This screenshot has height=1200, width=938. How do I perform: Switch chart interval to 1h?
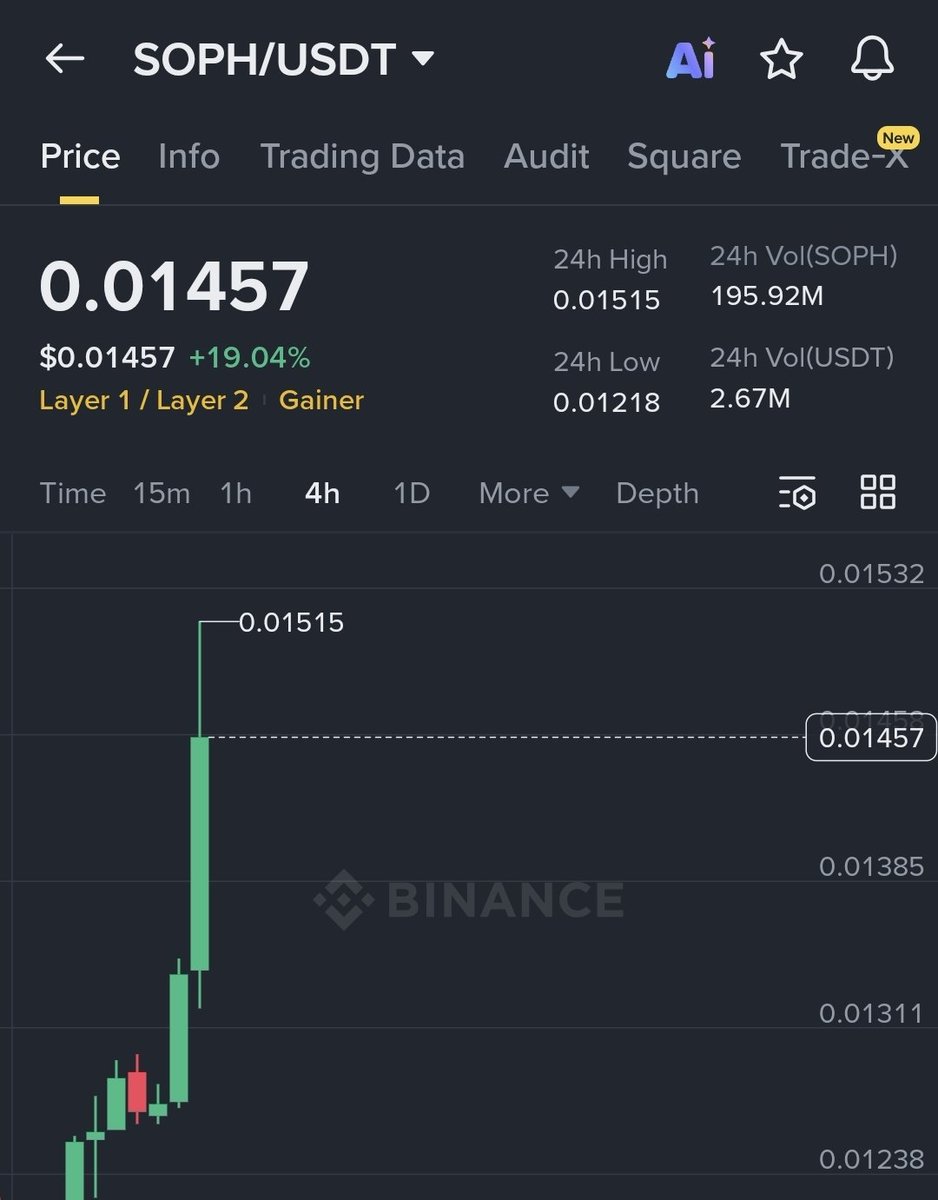[236, 493]
